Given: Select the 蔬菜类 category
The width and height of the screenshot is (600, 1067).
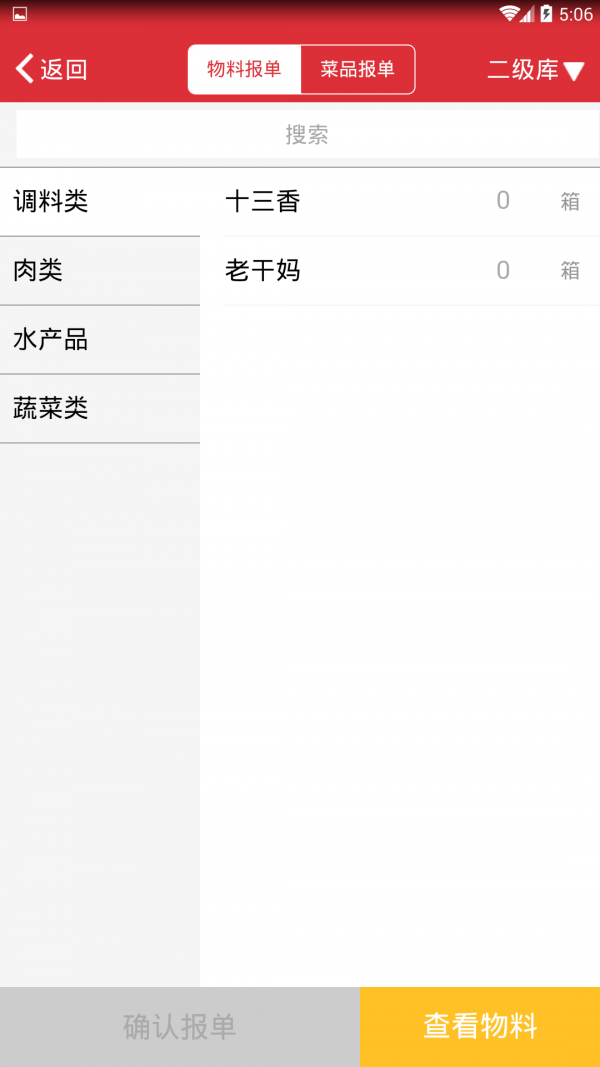Looking at the screenshot, I should [x=100, y=408].
